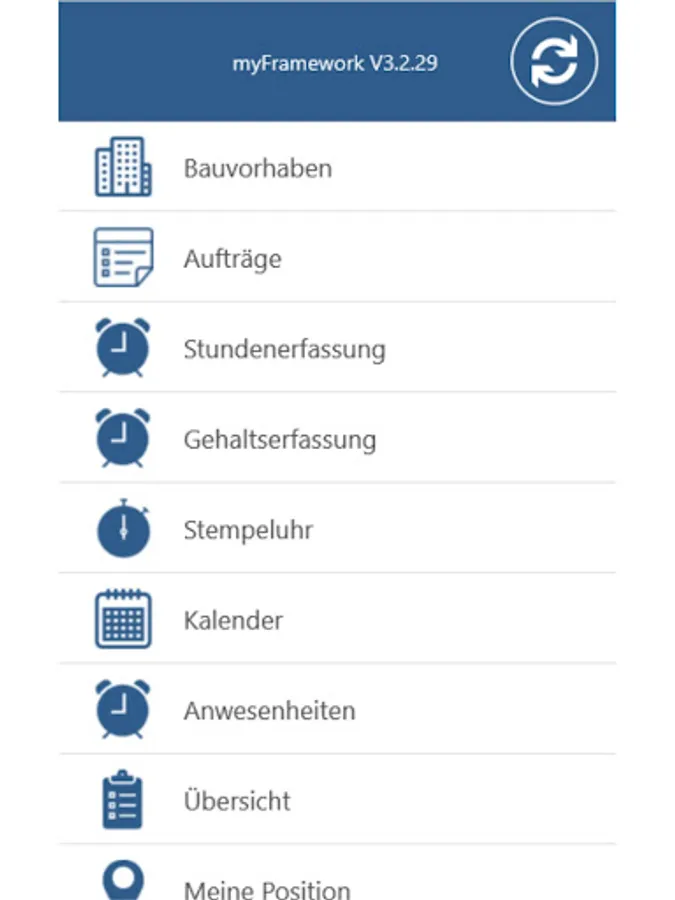Select Gehaltserfassung
Image resolution: width=675 pixels, height=900 pixels.
(x=337, y=439)
